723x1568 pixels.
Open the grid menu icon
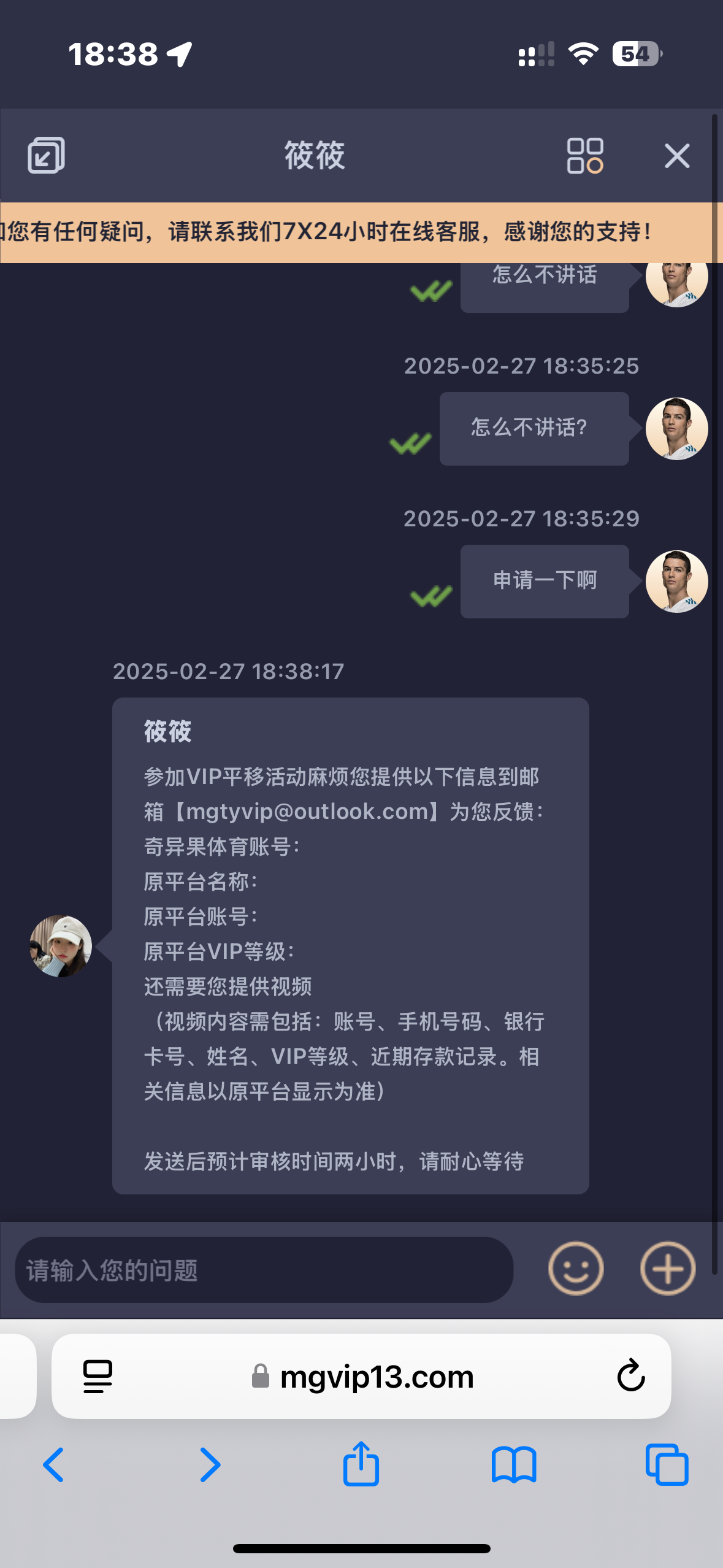click(x=584, y=155)
